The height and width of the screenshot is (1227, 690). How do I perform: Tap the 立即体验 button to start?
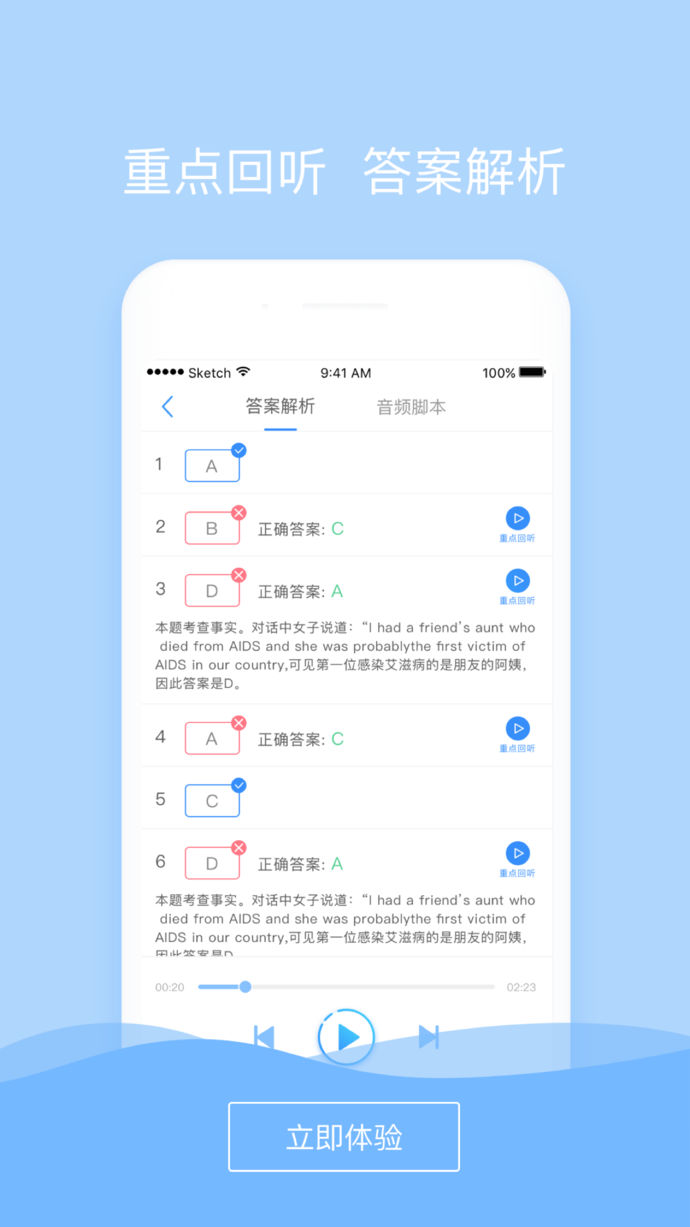click(344, 1137)
